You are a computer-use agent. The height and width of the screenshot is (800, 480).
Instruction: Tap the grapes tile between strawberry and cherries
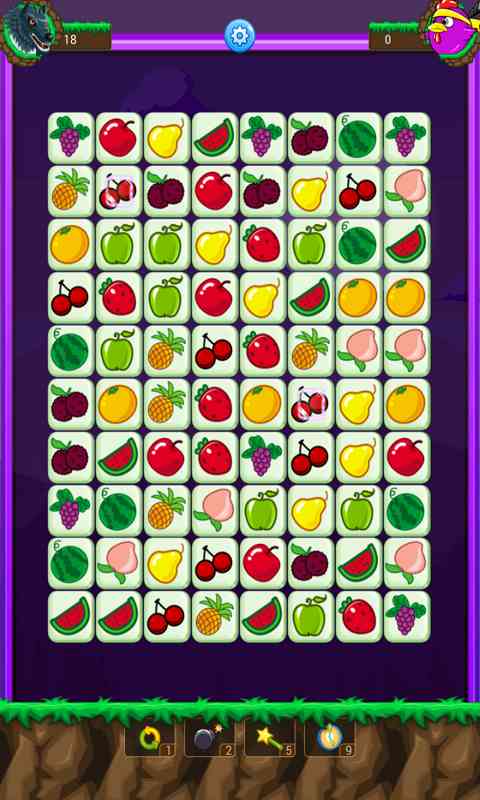(263, 457)
